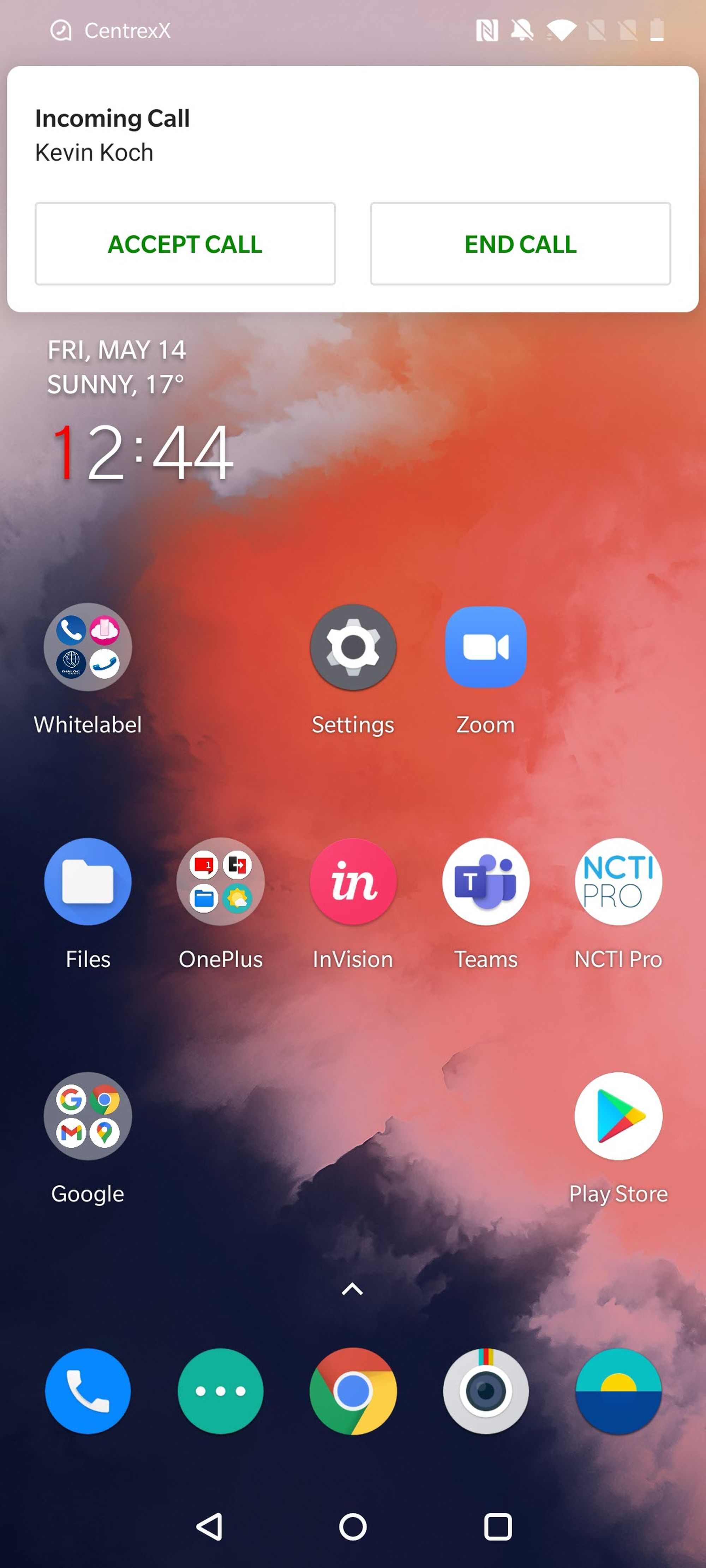Open the Whitelabel folder

point(88,647)
